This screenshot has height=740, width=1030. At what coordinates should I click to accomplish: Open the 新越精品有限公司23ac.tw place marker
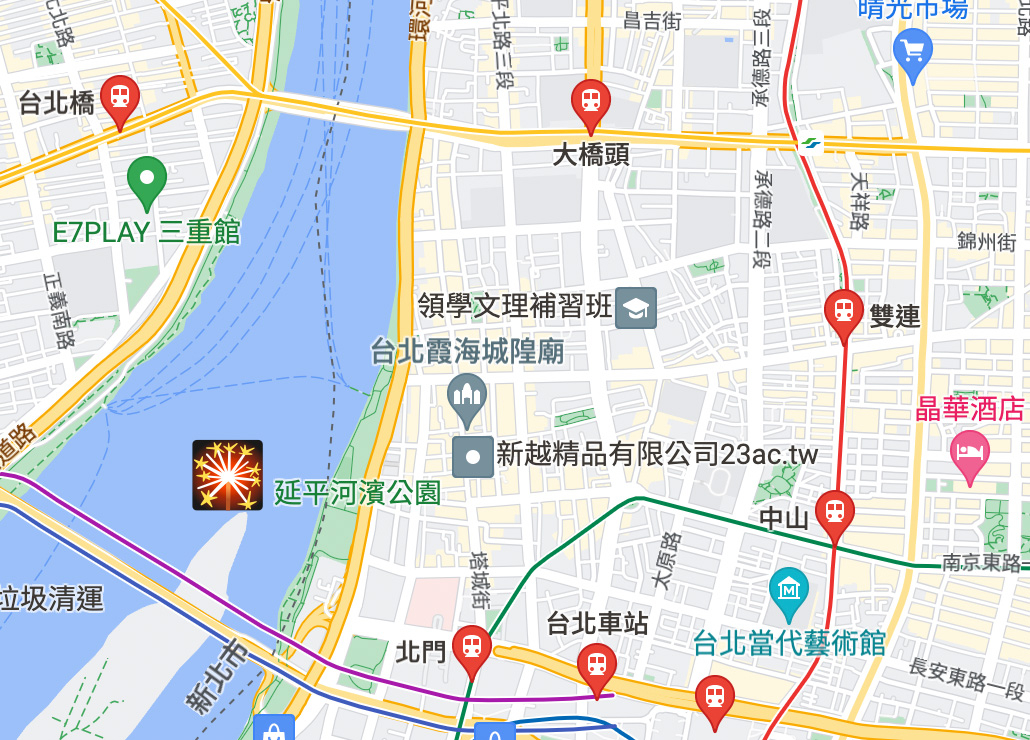[x=473, y=457]
